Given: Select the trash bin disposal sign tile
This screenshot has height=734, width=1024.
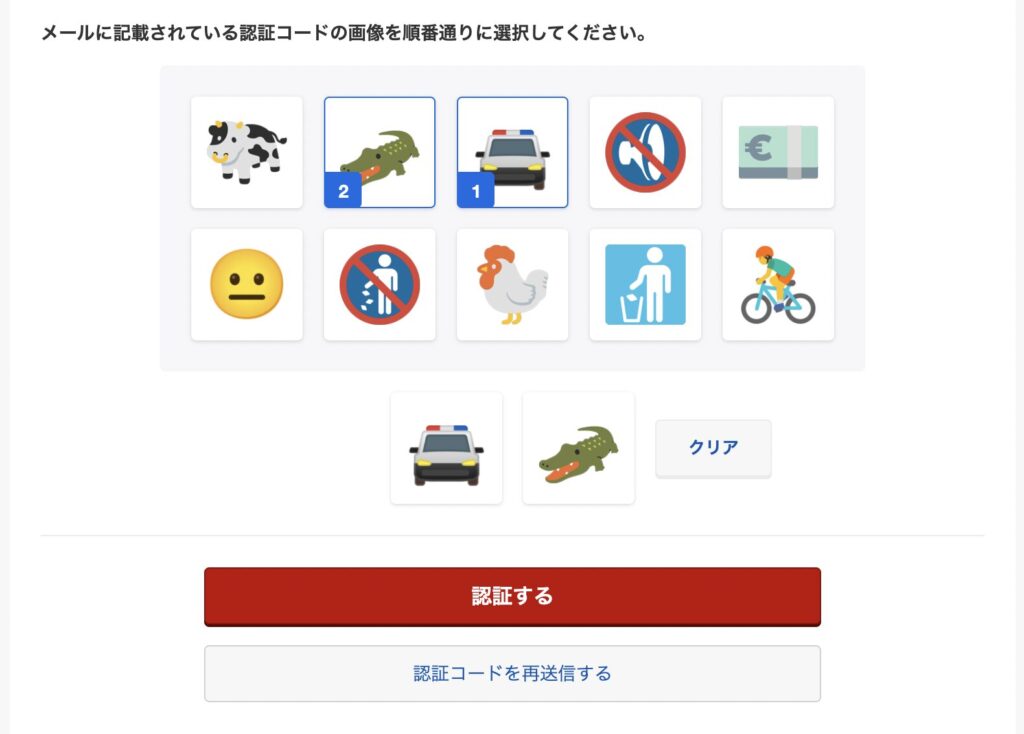Looking at the screenshot, I should [645, 284].
